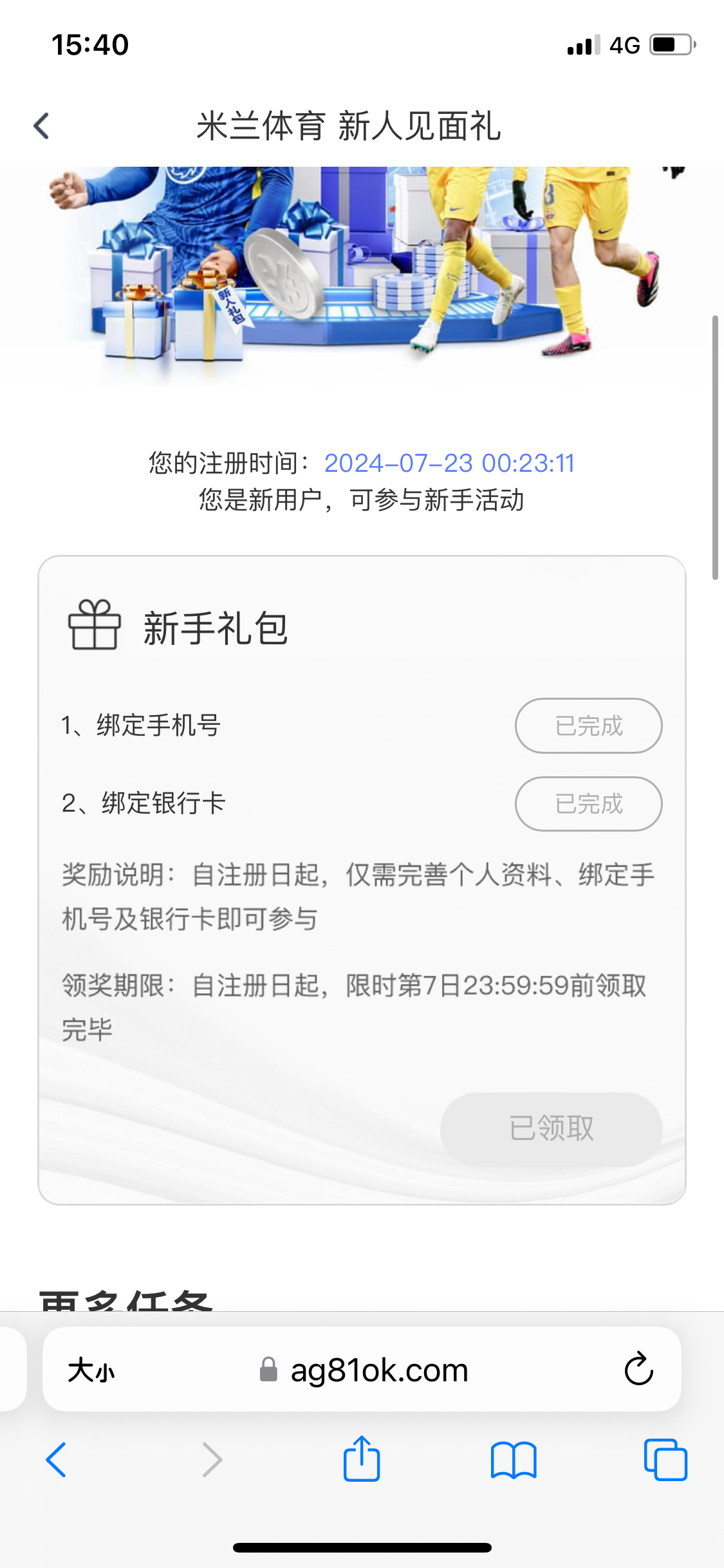Open the Safari bookmarks
Screen dimensions: 724x1568
pos(513,1460)
